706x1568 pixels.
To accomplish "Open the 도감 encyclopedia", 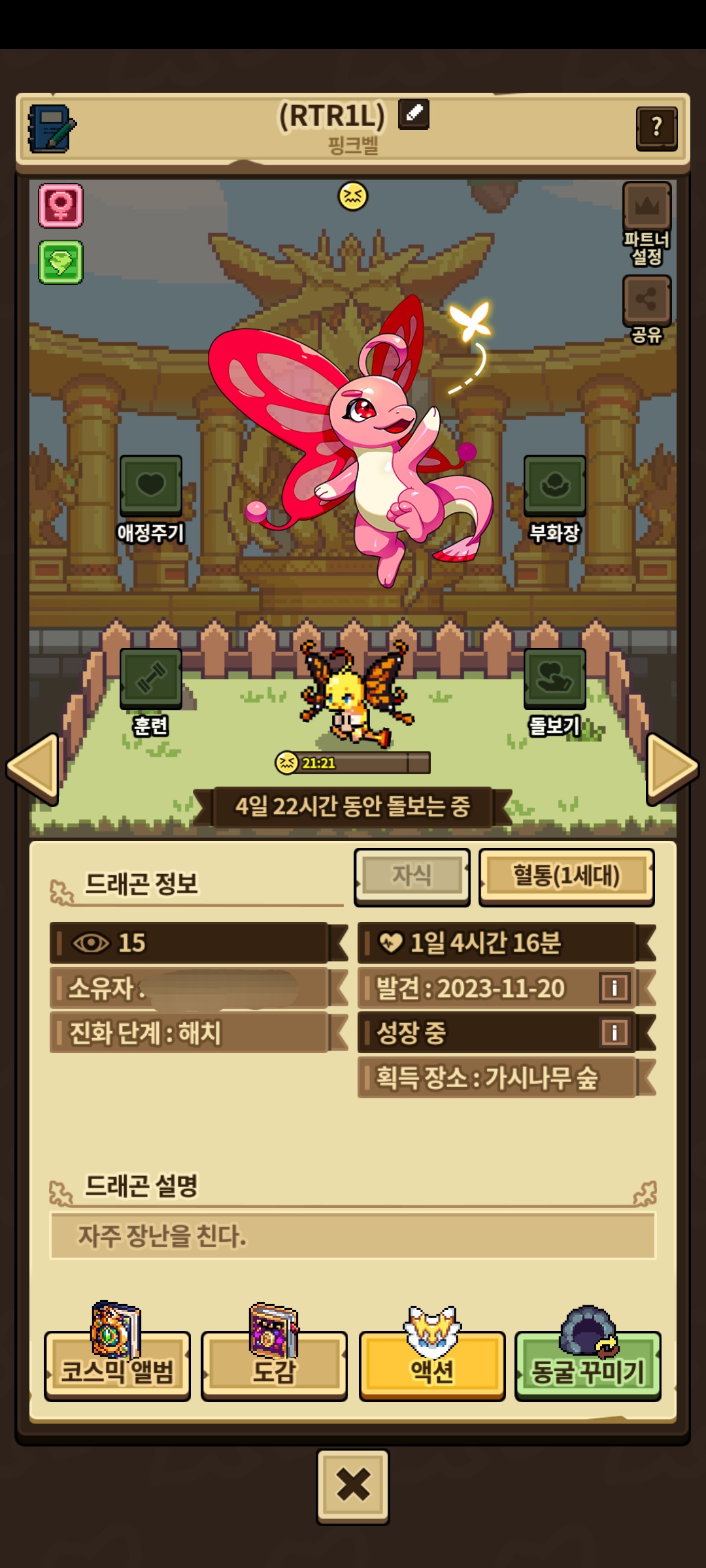I will click(274, 1364).
